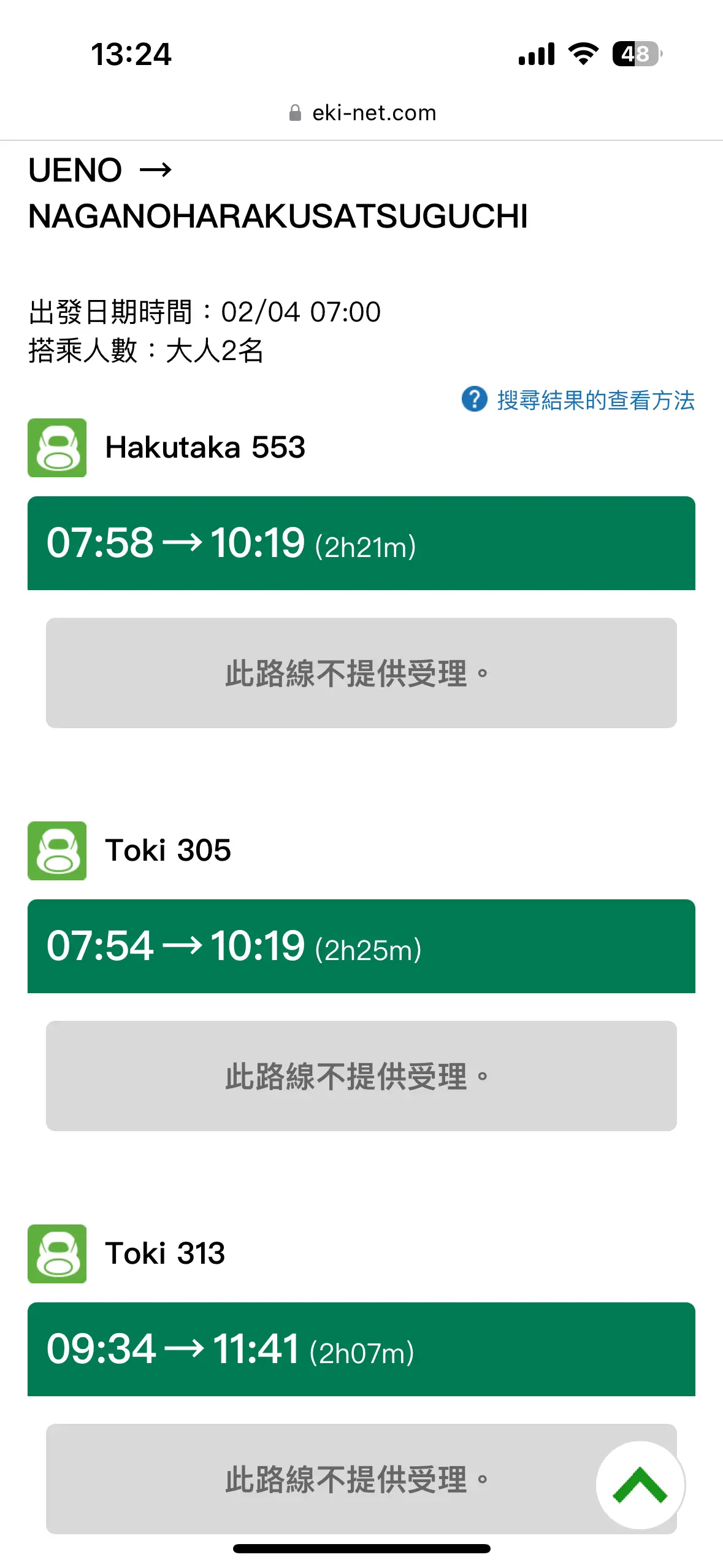Tap the green arrow to return to top
The width and height of the screenshot is (723, 1568).
tap(640, 1485)
